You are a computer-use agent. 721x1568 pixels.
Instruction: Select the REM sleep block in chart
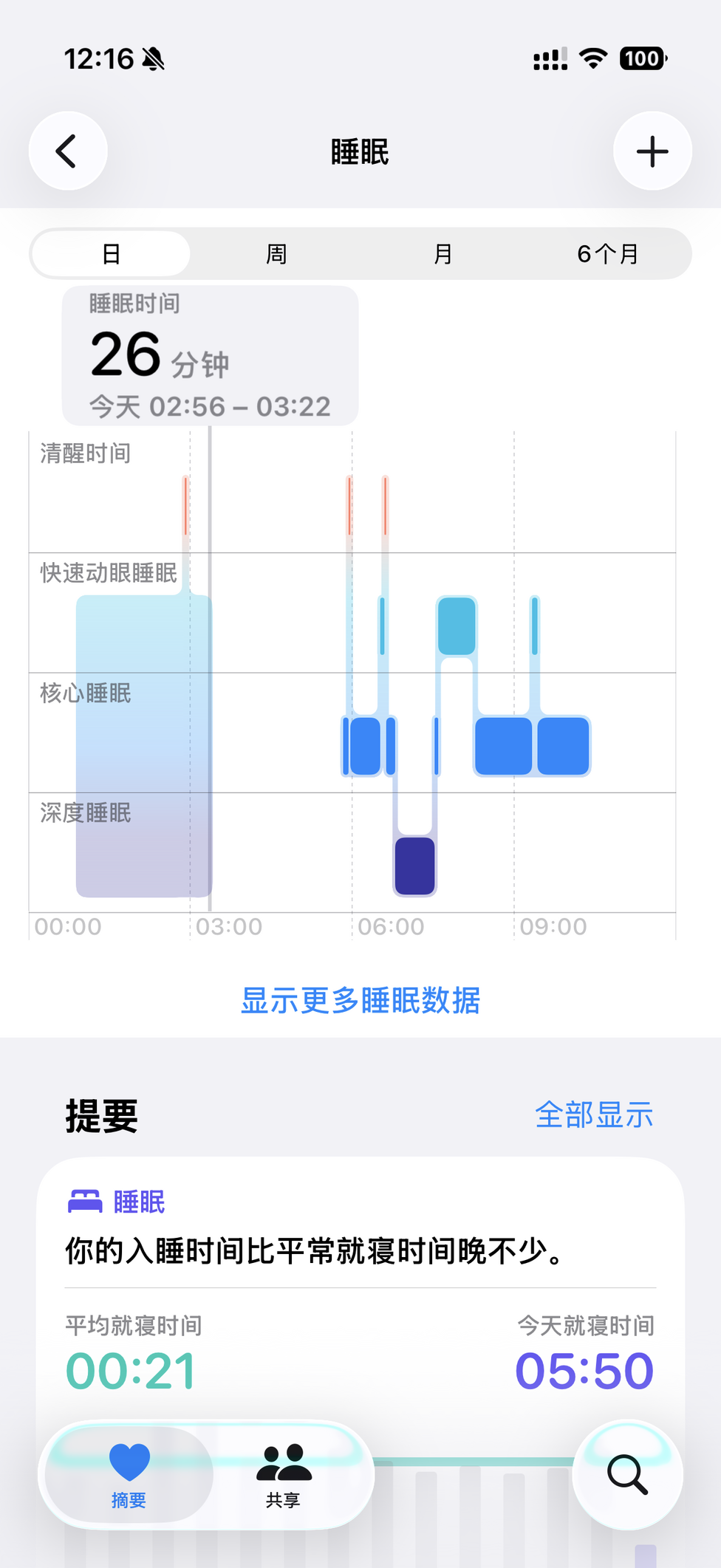(457, 626)
